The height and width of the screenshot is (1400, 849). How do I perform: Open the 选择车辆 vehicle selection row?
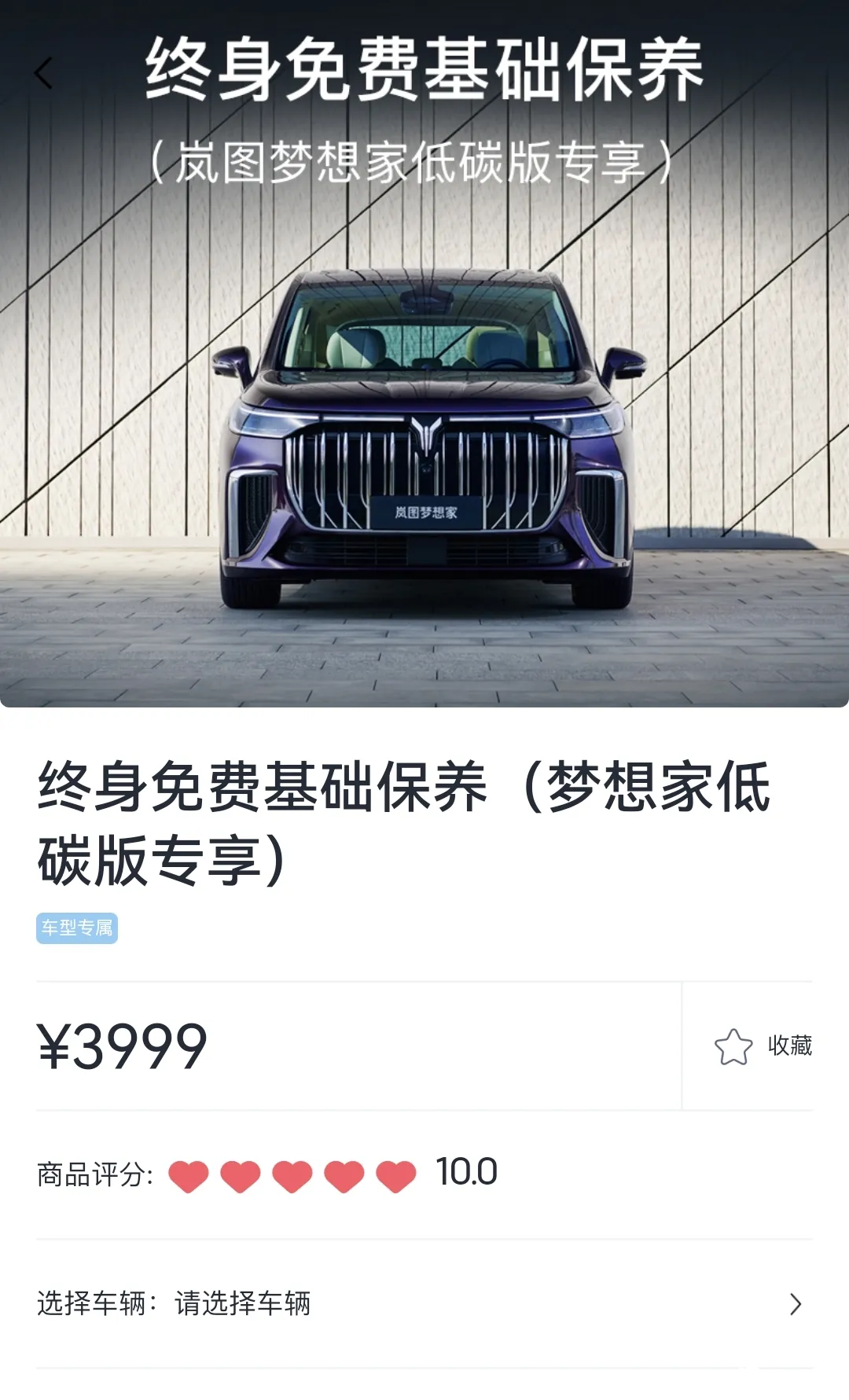[424, 1304]
